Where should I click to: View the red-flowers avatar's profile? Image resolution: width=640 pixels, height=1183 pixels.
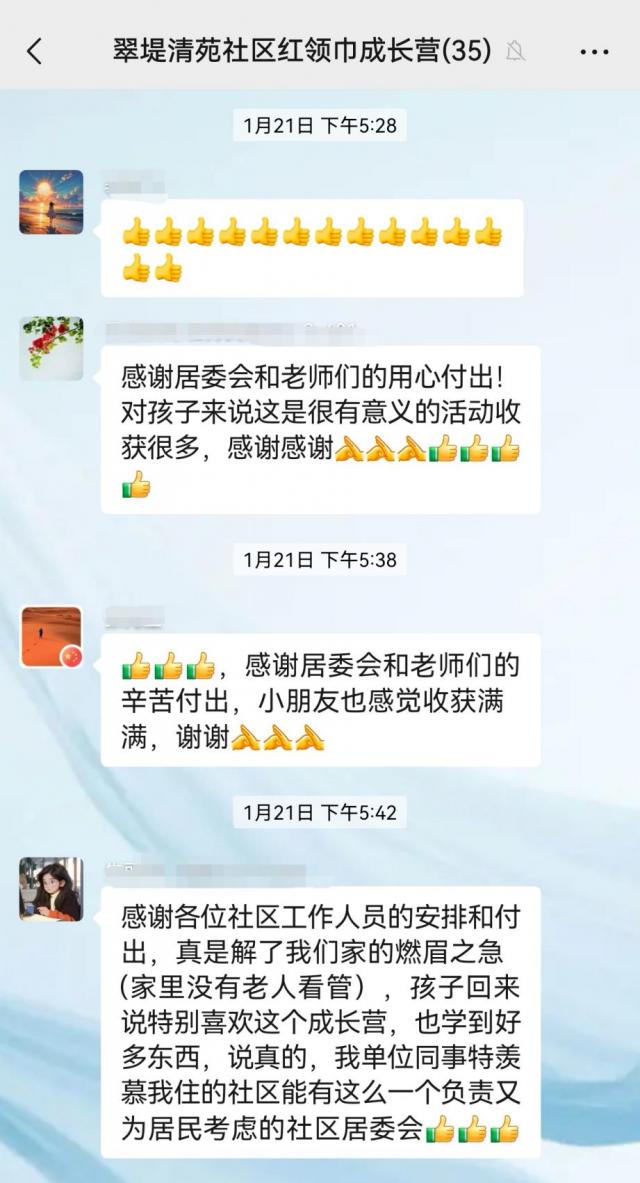pos(51,348)
